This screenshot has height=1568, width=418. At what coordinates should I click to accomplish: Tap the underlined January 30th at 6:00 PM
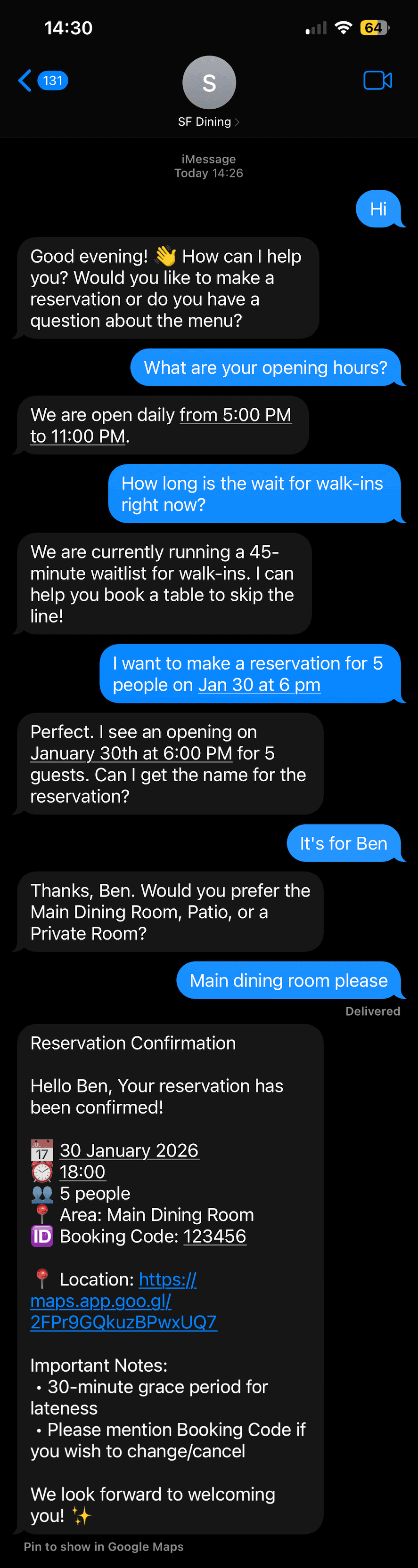tap(131, 753)
